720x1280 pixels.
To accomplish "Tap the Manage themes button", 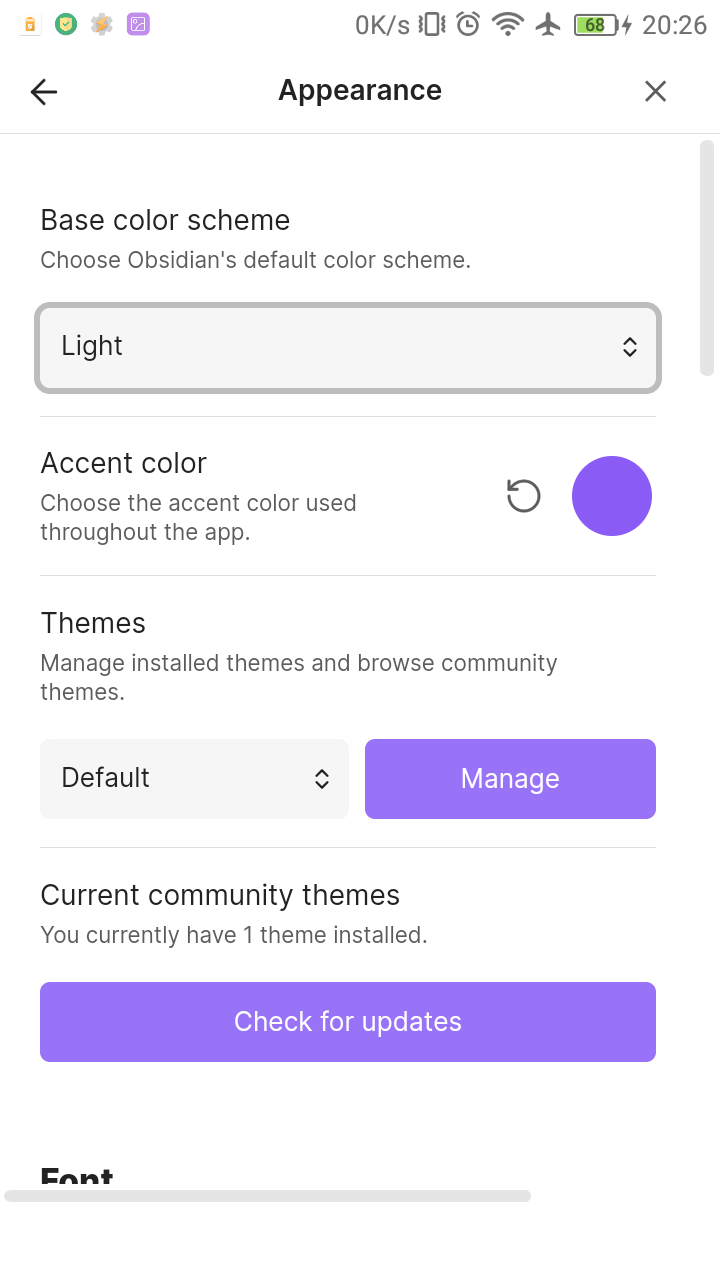I will click(510, 779).
